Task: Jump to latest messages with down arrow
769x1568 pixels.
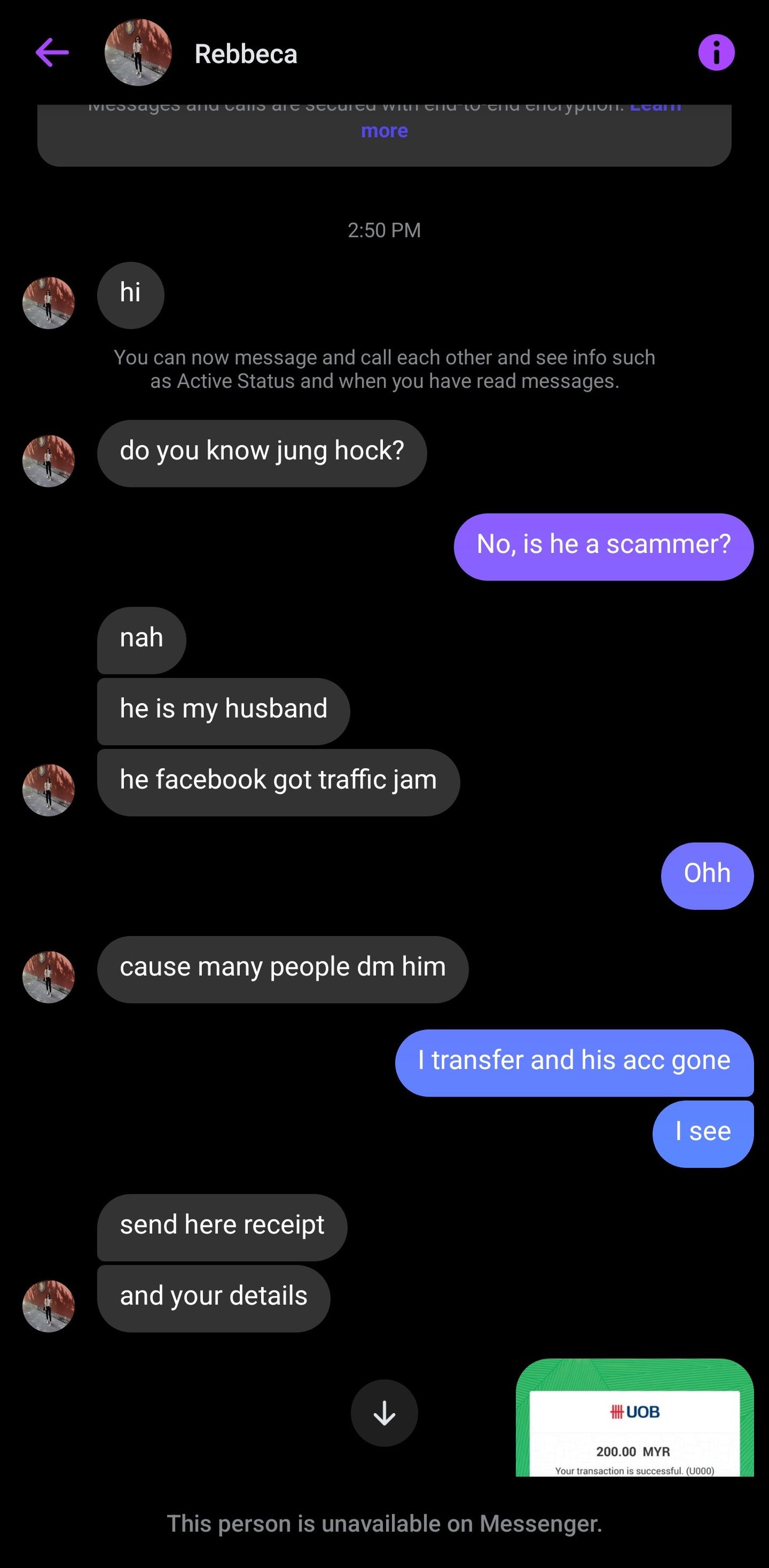Action: (x=384, y=1413)
